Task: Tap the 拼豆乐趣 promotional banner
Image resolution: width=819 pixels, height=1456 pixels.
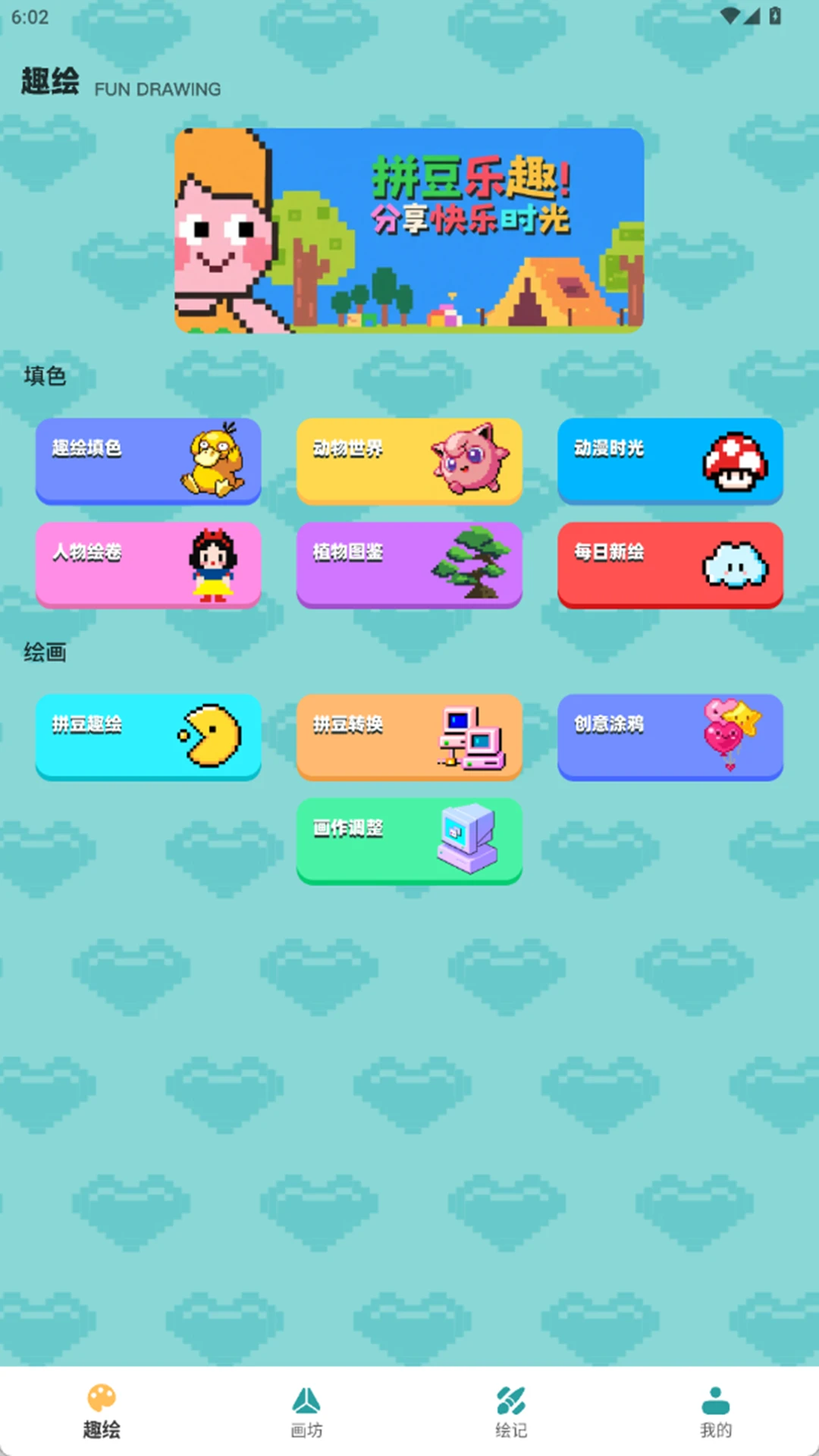Action: [409, 229]
